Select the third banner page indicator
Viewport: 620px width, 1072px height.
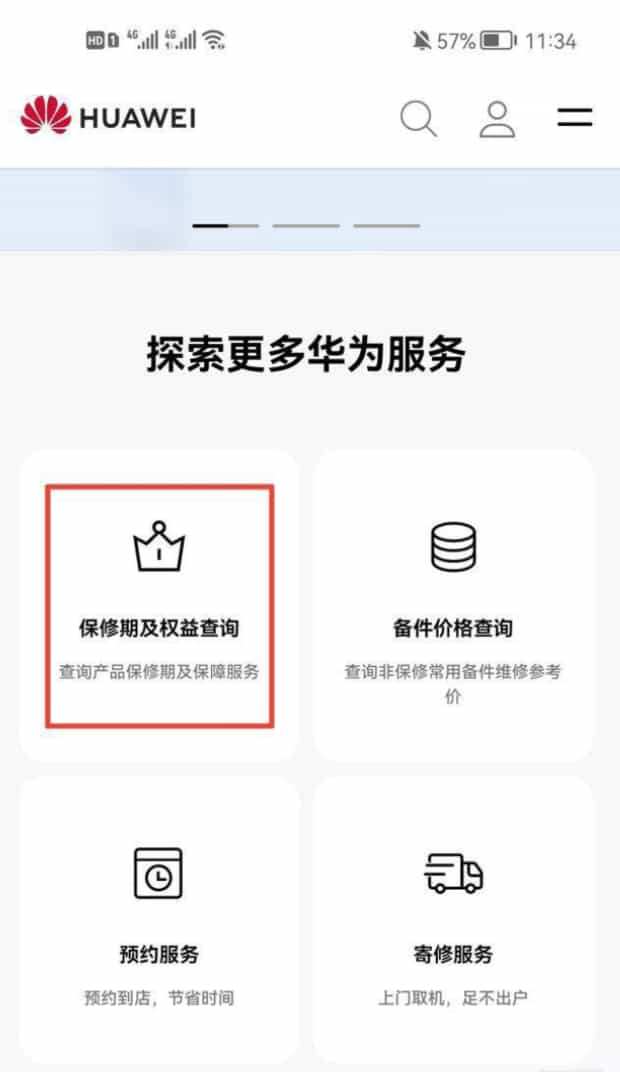[x=386, y=226]
